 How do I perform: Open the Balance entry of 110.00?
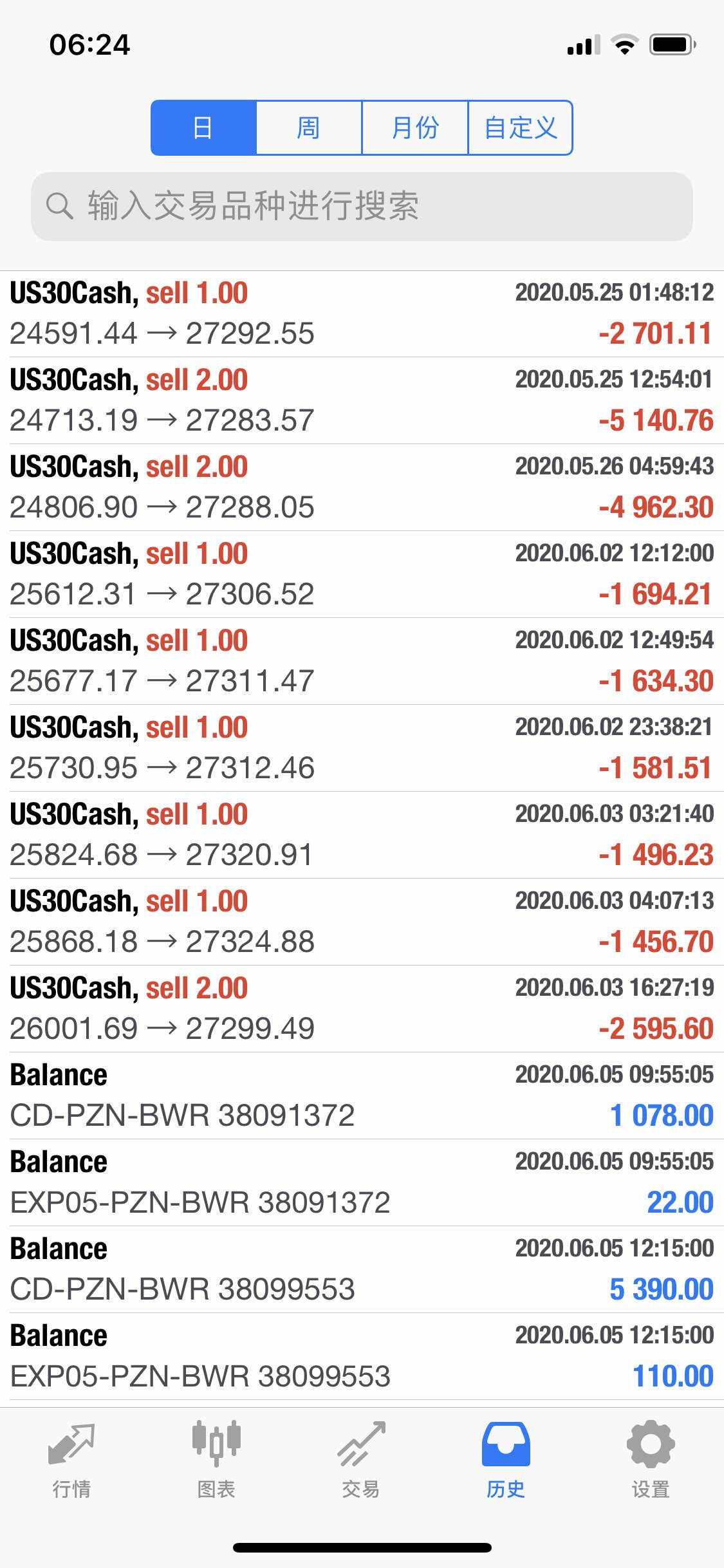coord(362,1357)
